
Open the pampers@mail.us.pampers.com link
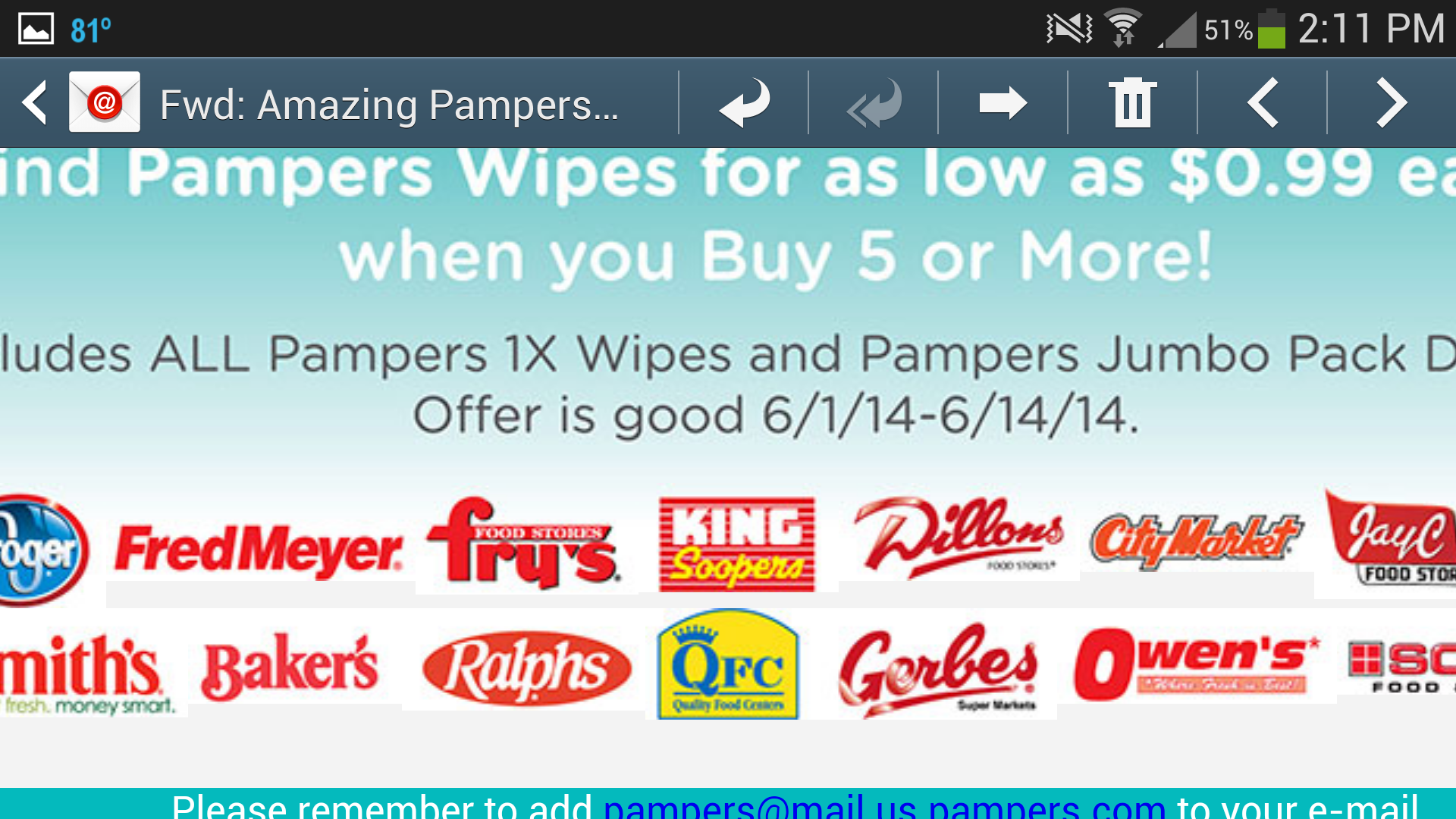click(884, 807)
